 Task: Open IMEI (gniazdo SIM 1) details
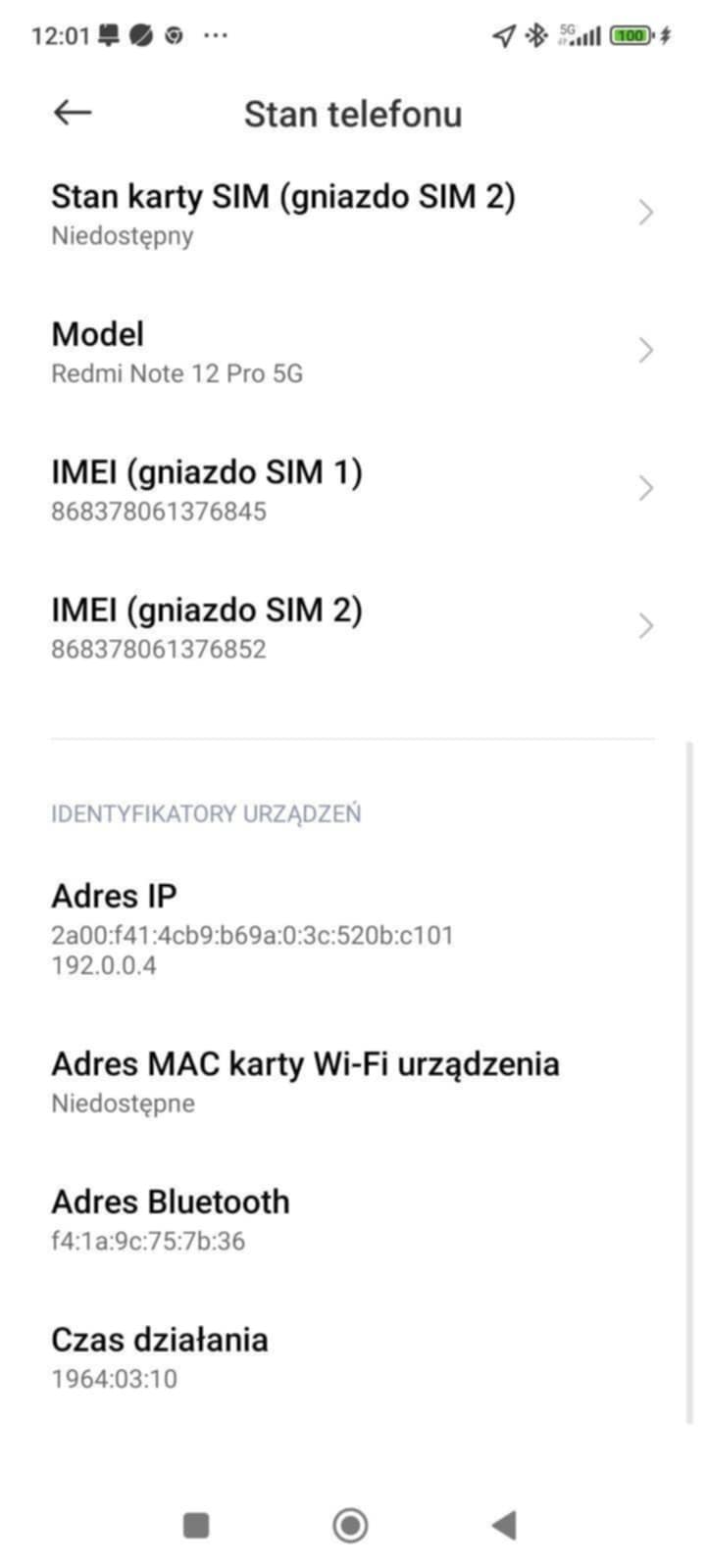(353, 489)
